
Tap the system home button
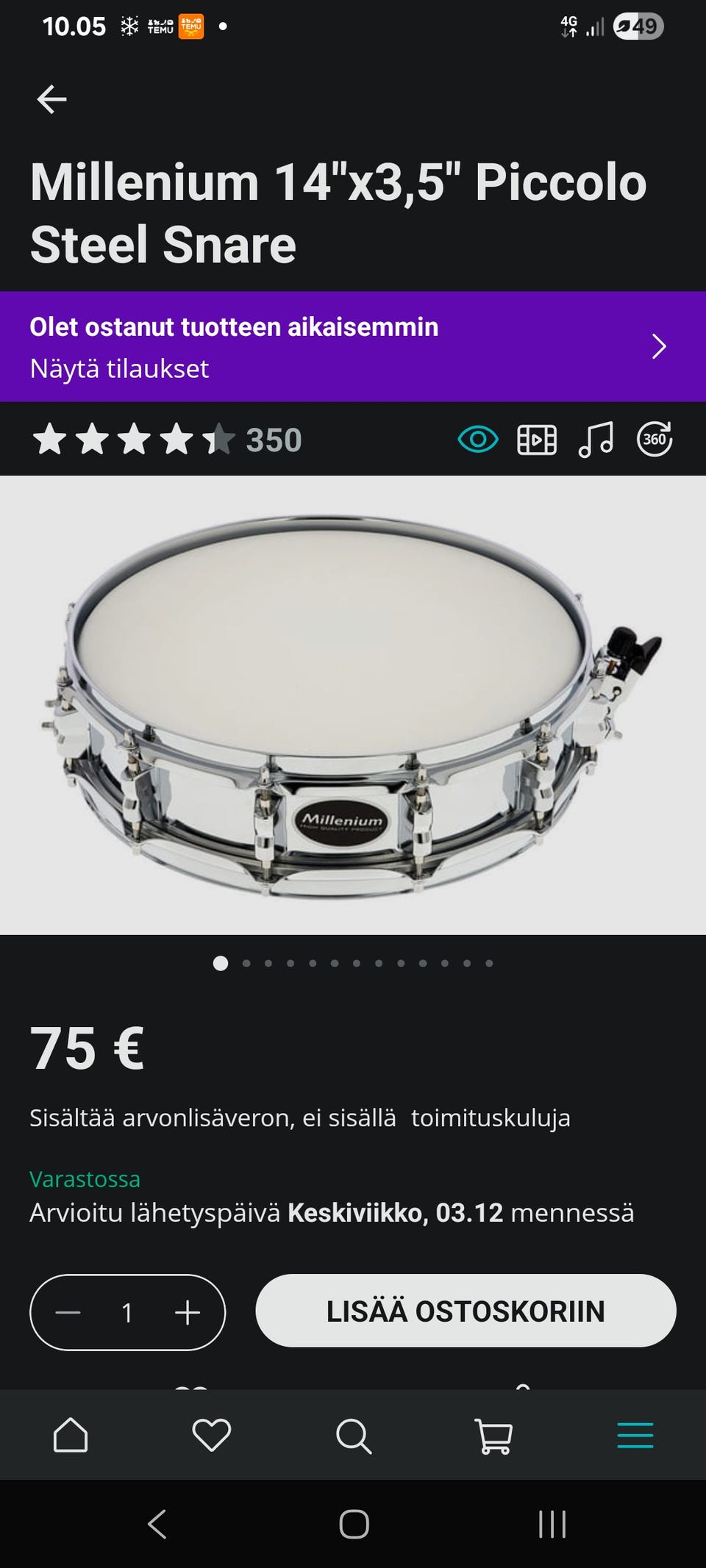(354, 1524)
